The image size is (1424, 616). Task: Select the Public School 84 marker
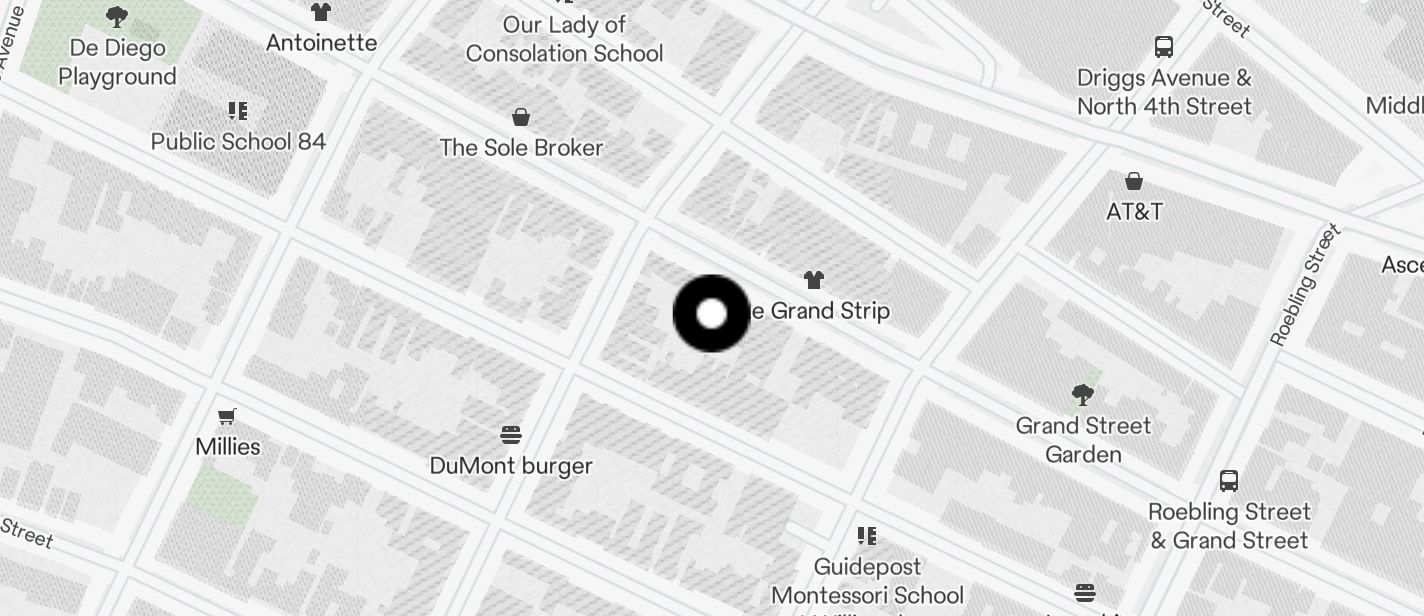click(x=238, y=111)
